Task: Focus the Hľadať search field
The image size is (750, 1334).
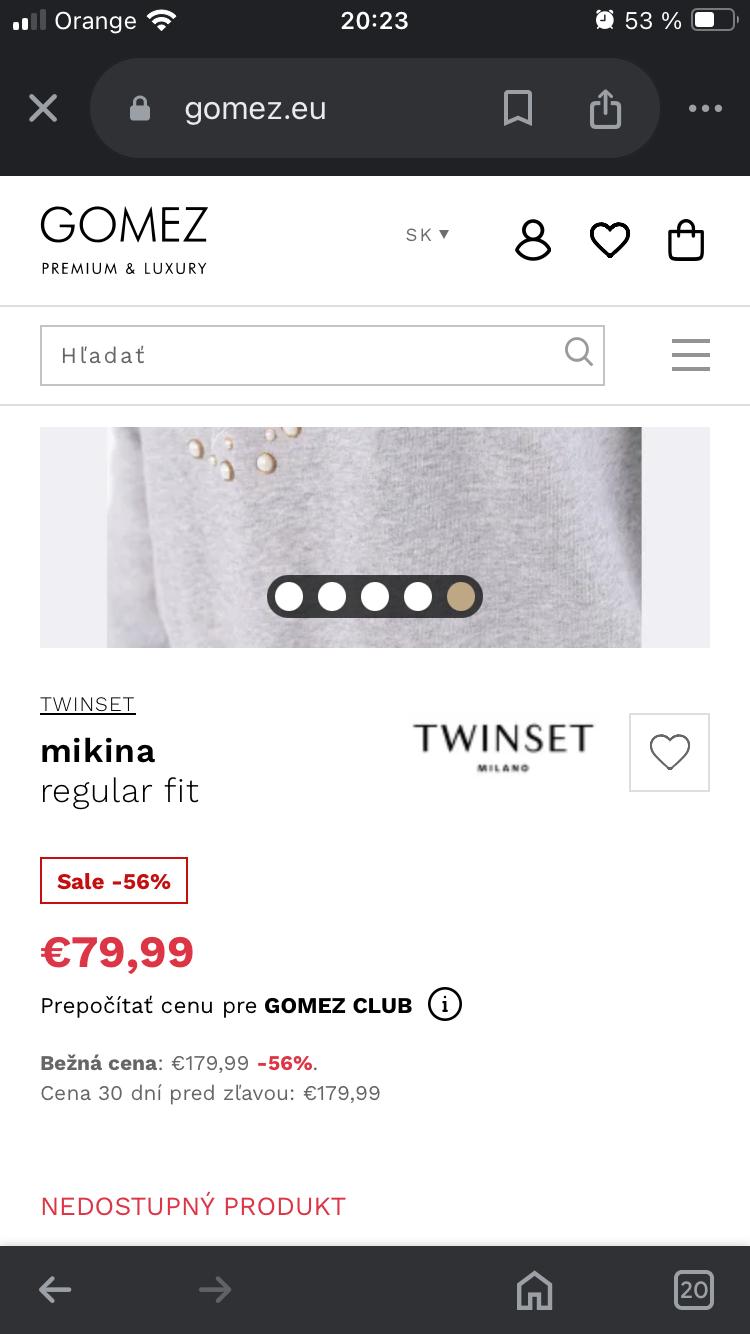Action: (x=300, y=355)
